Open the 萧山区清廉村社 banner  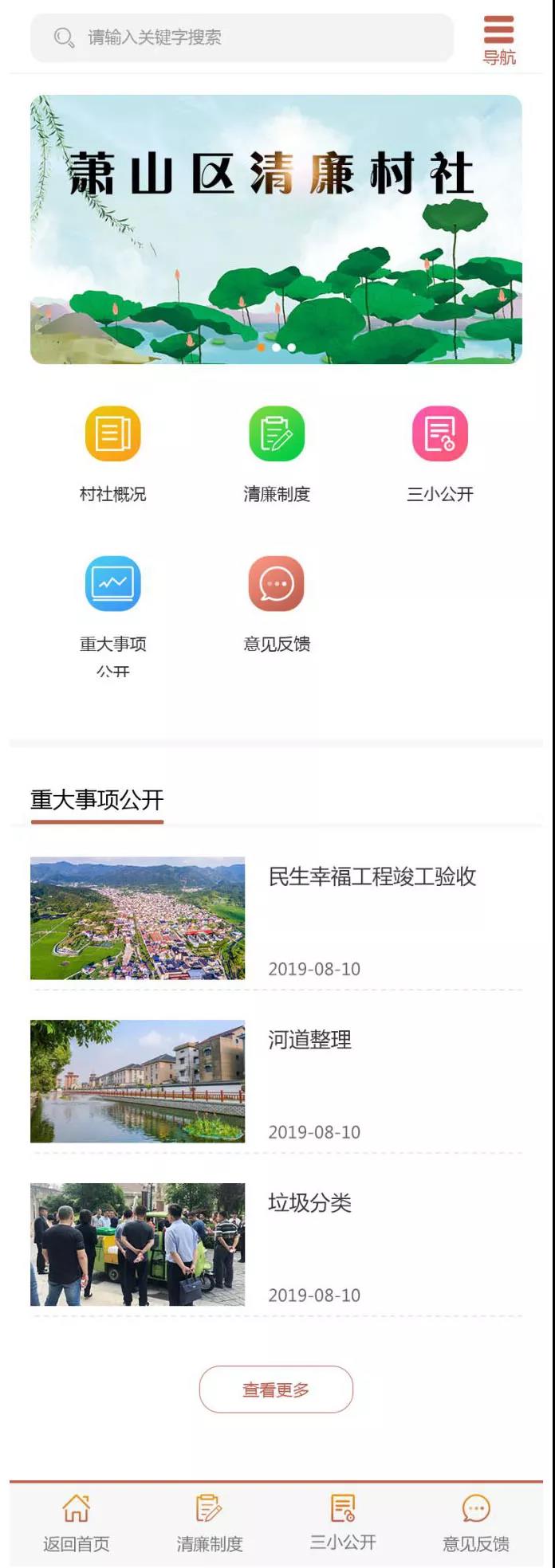(x=276, y=229)
